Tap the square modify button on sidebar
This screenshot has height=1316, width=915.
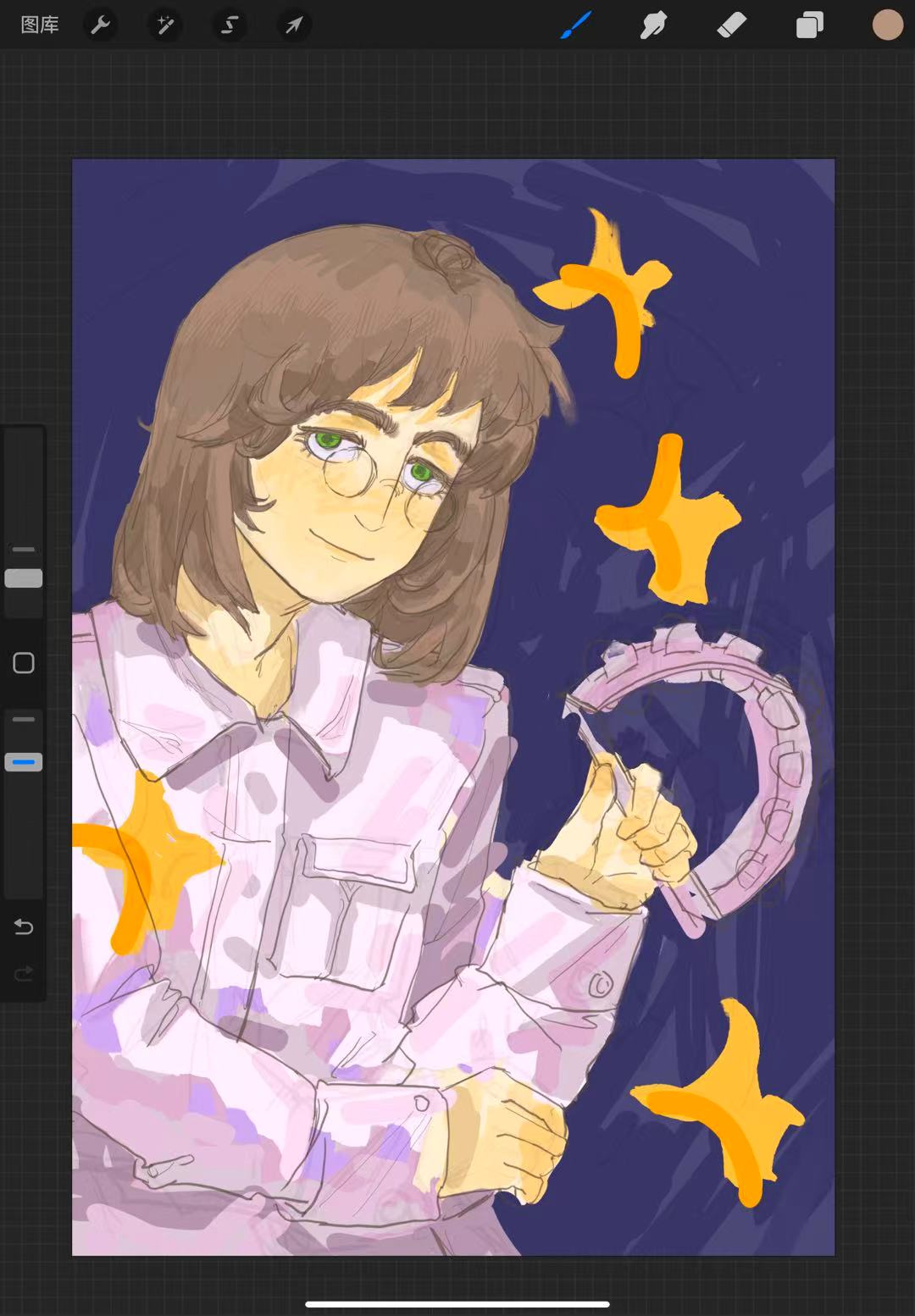[24, 663]
